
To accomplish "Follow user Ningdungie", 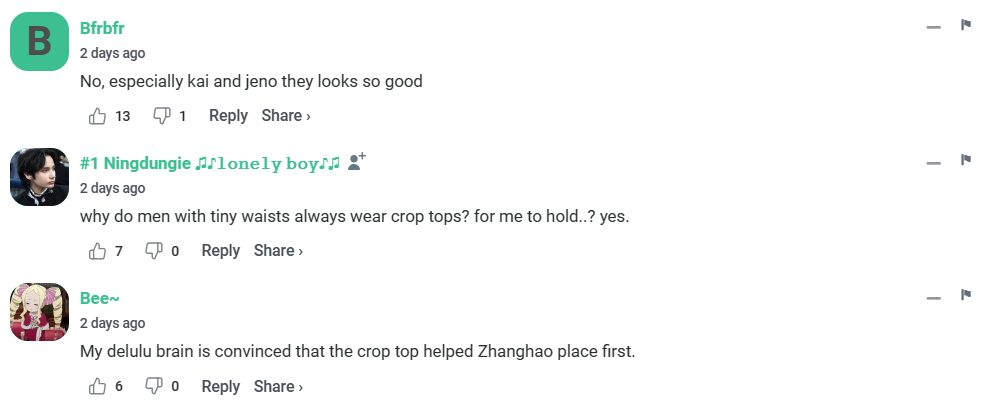I will (x=357, y=162).
